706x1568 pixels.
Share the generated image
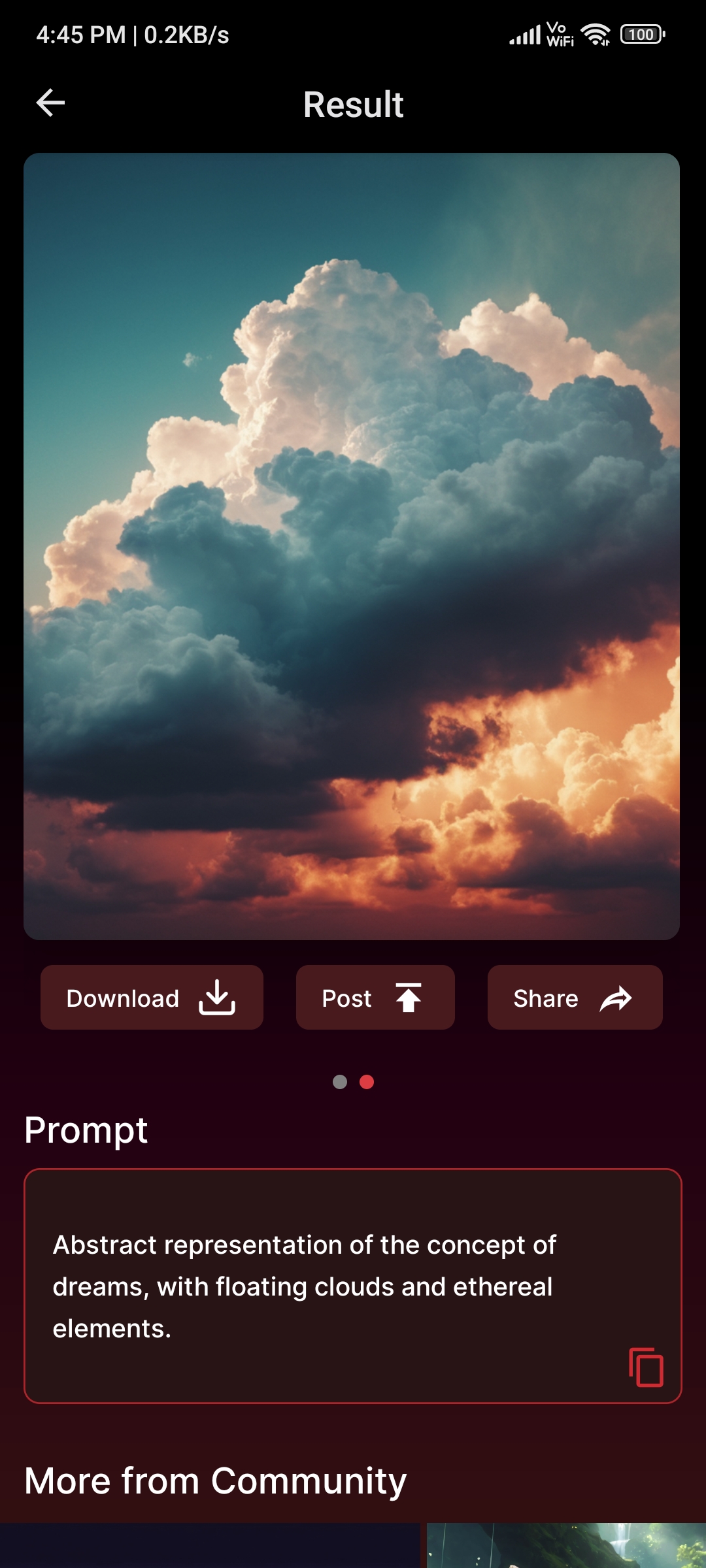(575, 998)
